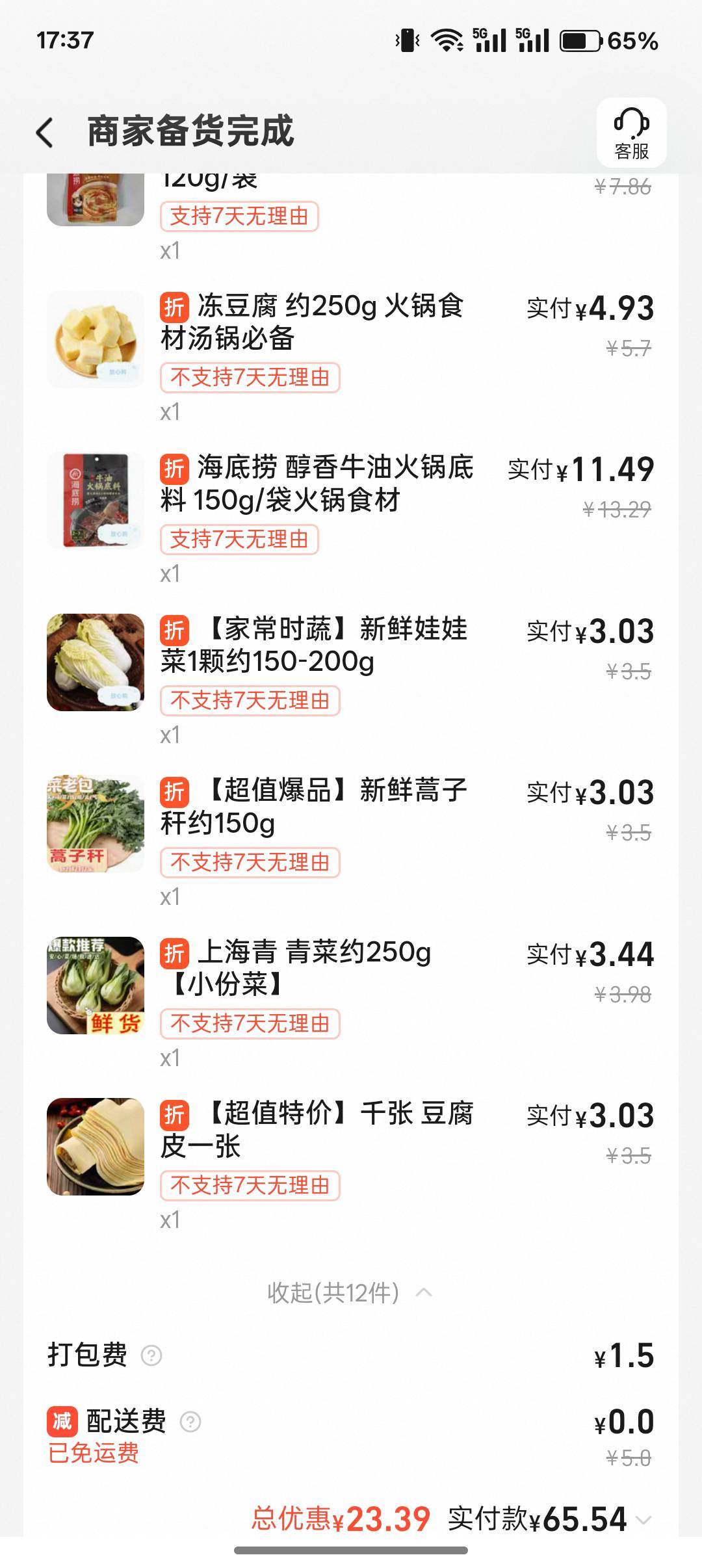Contact 客服 customer service

click(x=631, y=133)
